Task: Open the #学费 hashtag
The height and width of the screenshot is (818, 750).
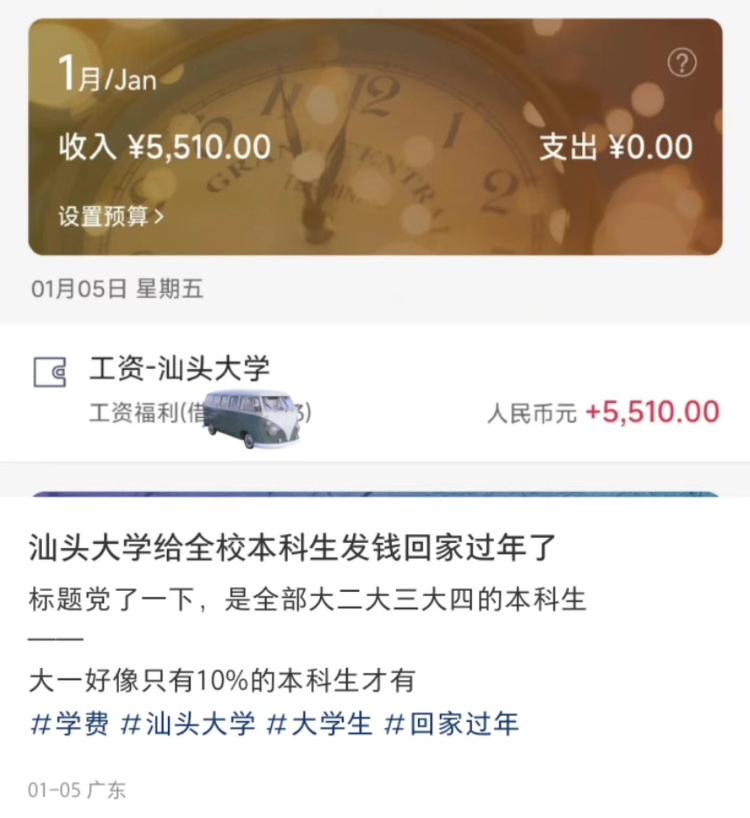Action: tap(69, 724)
